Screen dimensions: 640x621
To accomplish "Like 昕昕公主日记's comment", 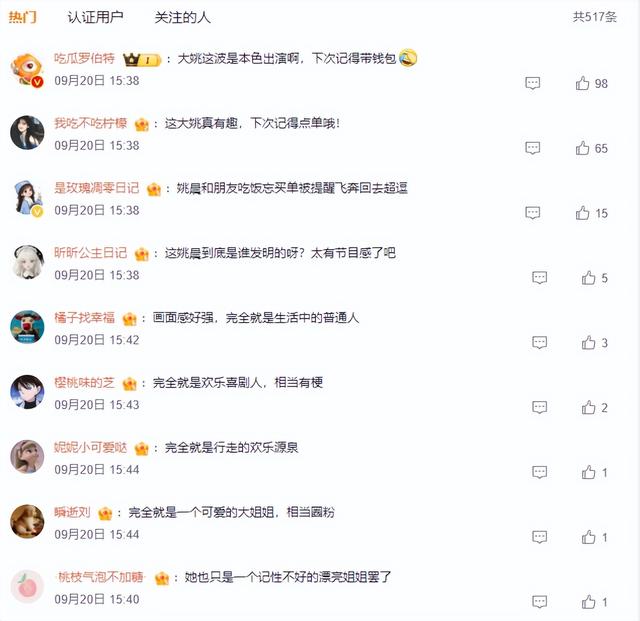I will (x=589, y=278).
